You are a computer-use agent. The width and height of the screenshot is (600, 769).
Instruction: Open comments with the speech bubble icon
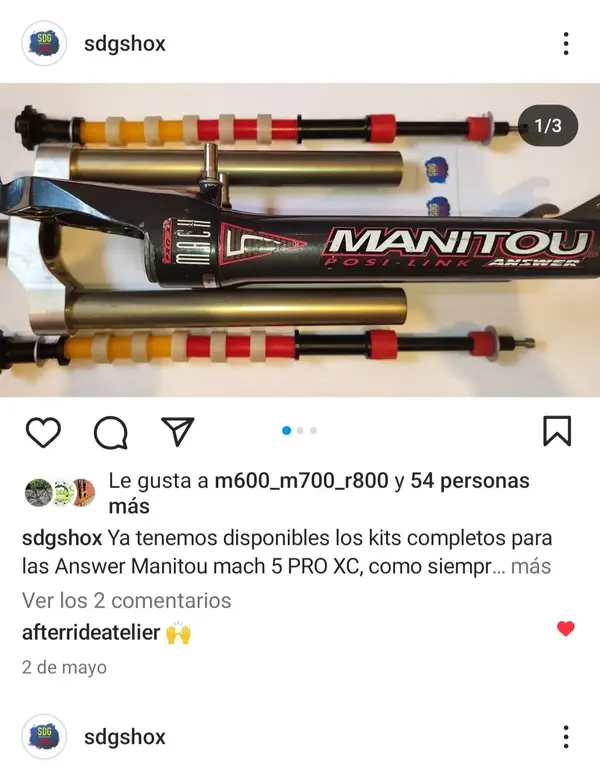point(111,431)
